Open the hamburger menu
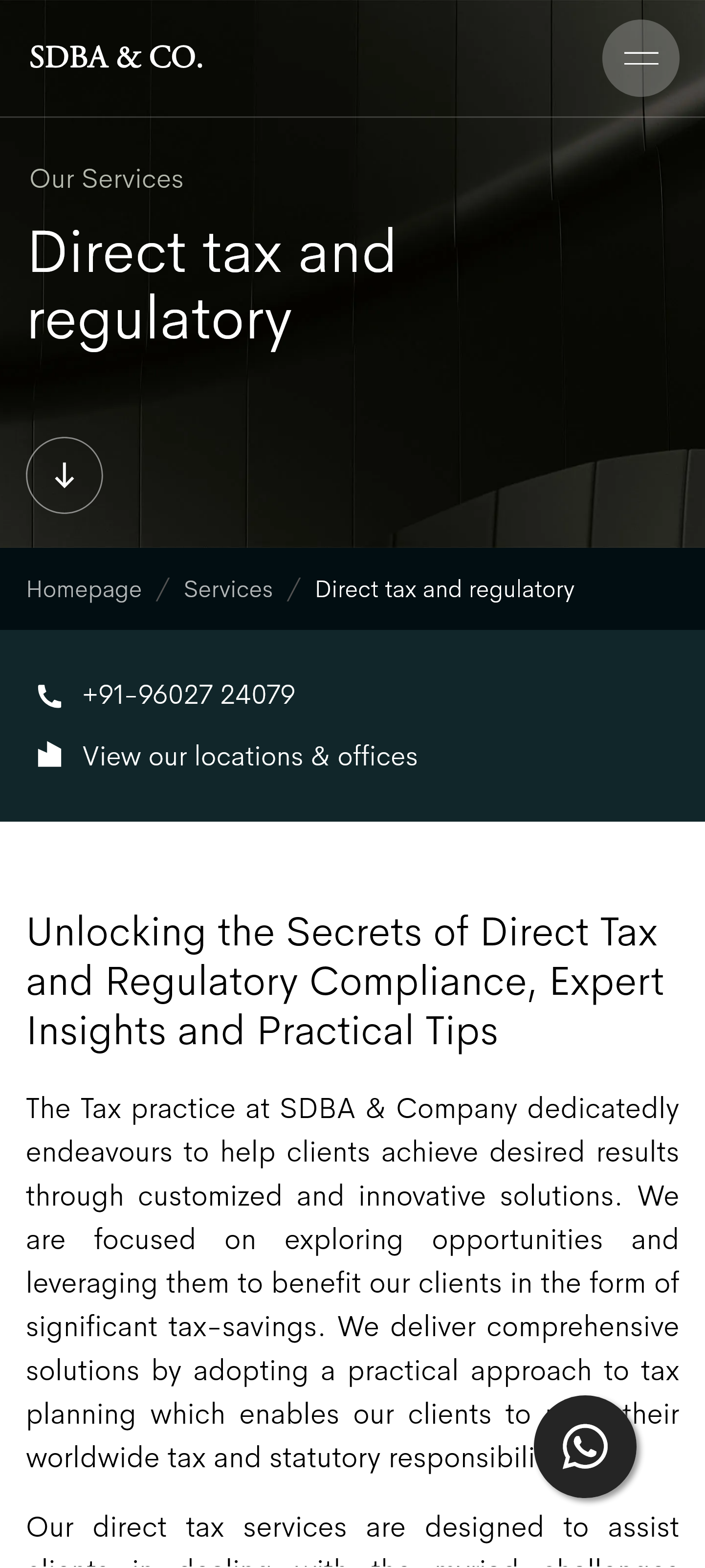This screenshot has width=705, height=1568. coord(640,58)
